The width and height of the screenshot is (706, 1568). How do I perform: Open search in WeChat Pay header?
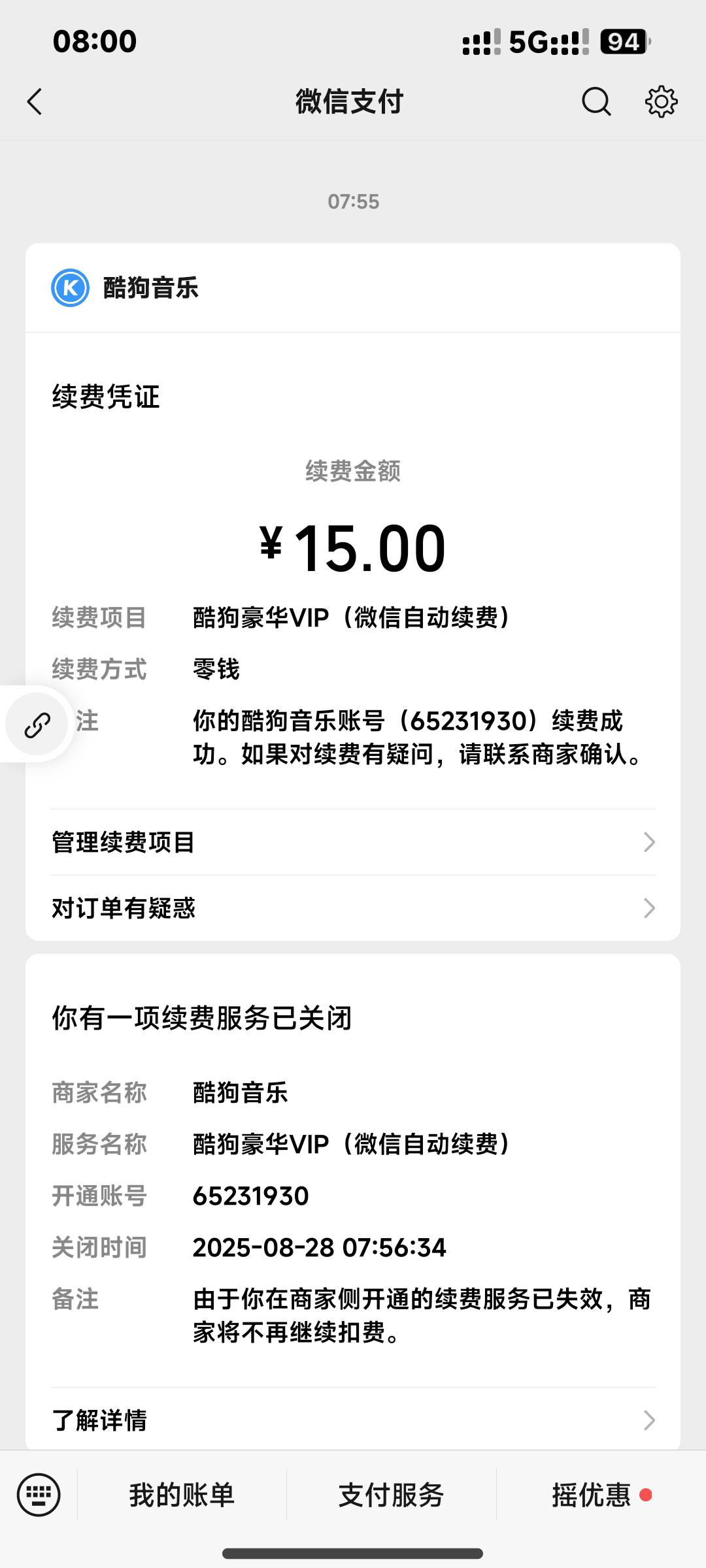(596, 102)
